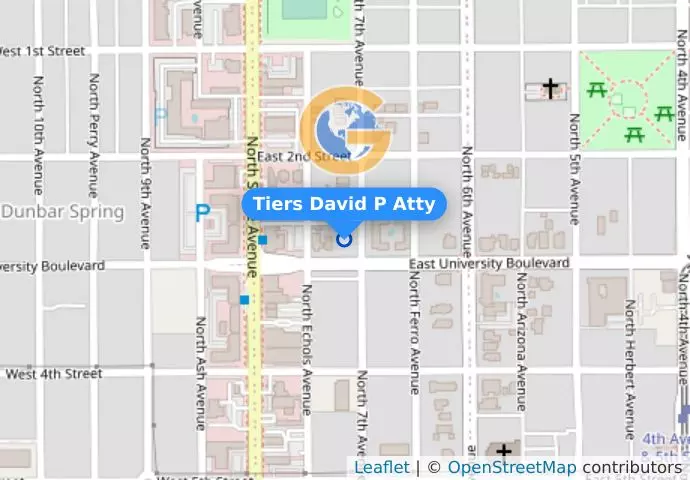Tap the Tiers David P Atty marker
690x480 pixels.
click(x=345, y=239)
